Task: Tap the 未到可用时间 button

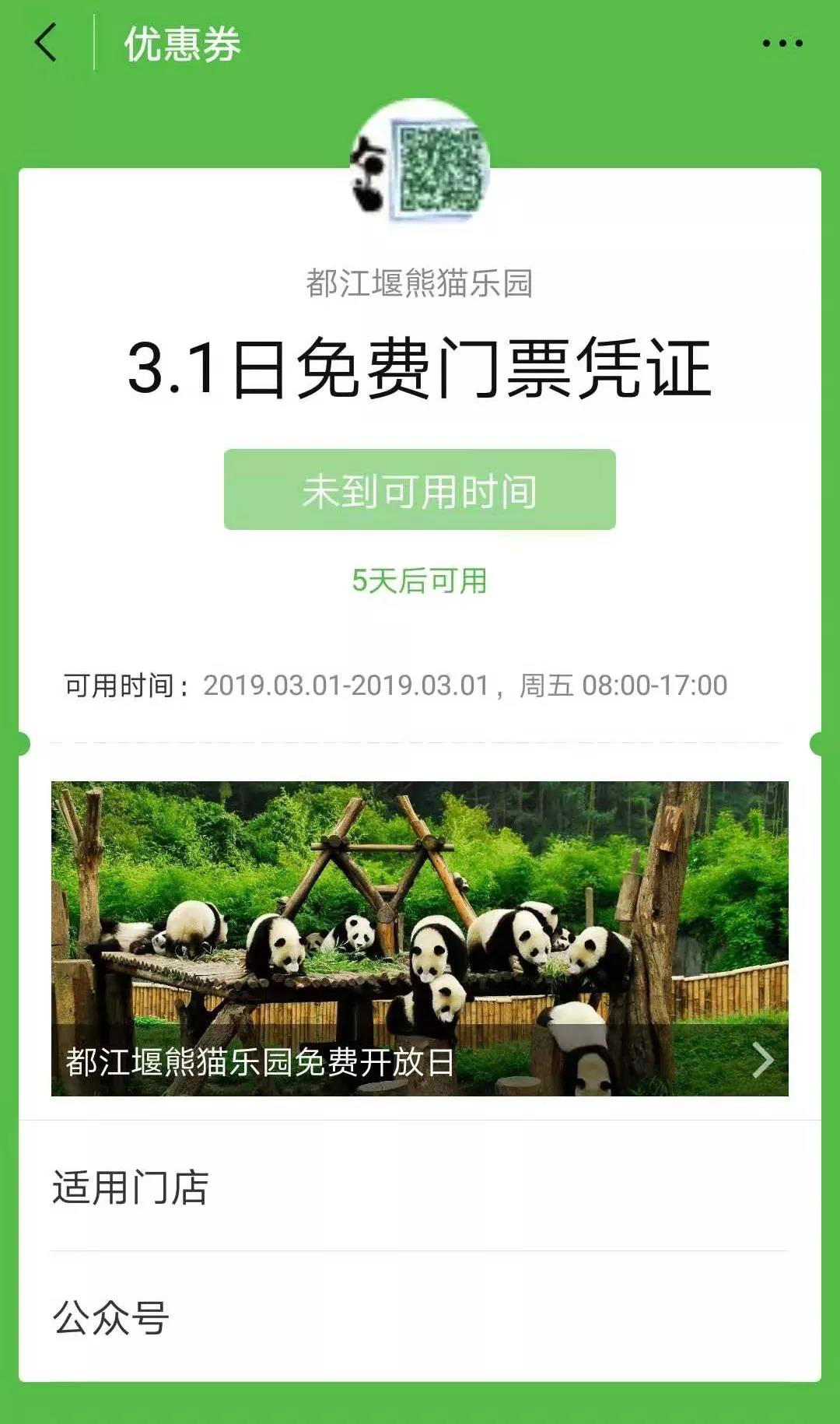Action: [x=419, y=490]
